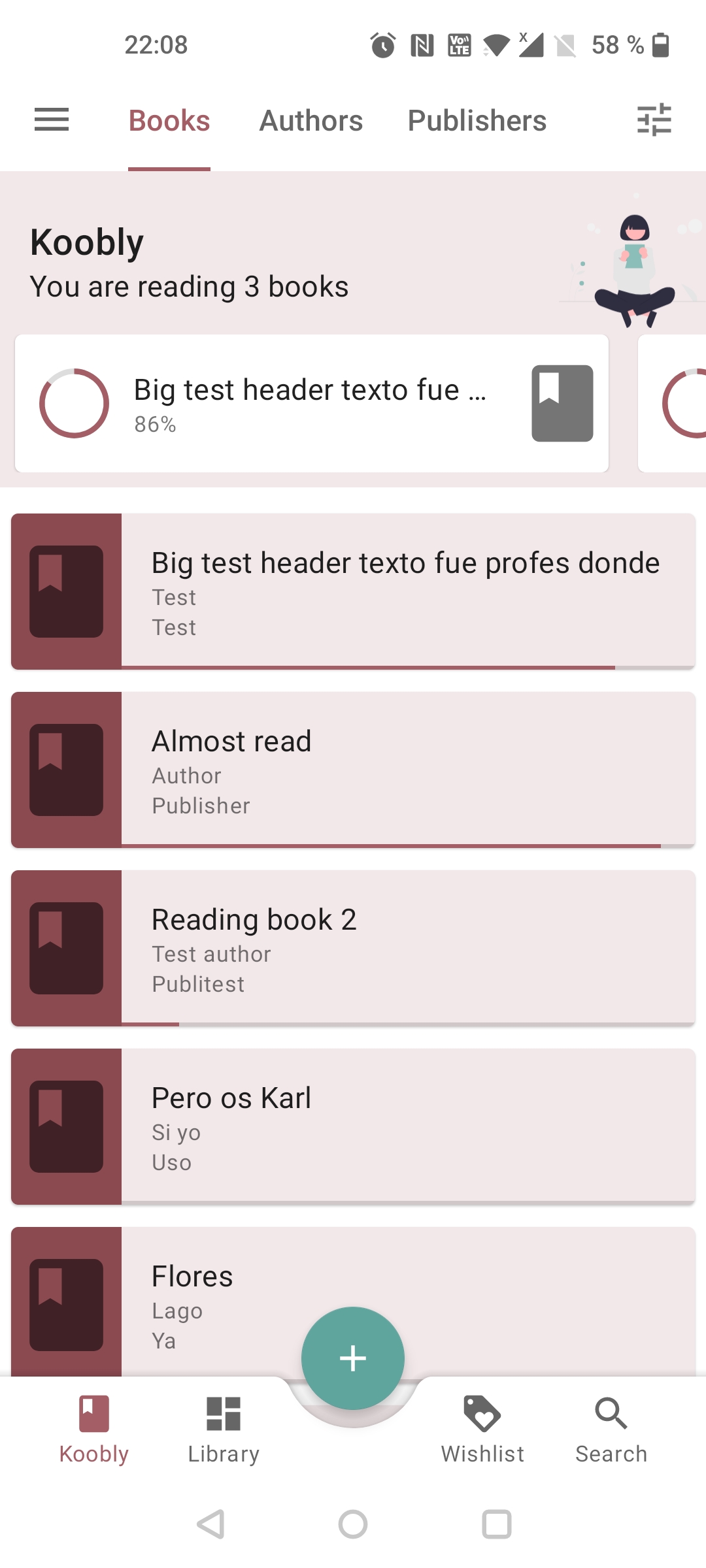Screen dimensions: 706x1568
Task: Add a new book with plus button
Action: click(x=353, y=1358)
